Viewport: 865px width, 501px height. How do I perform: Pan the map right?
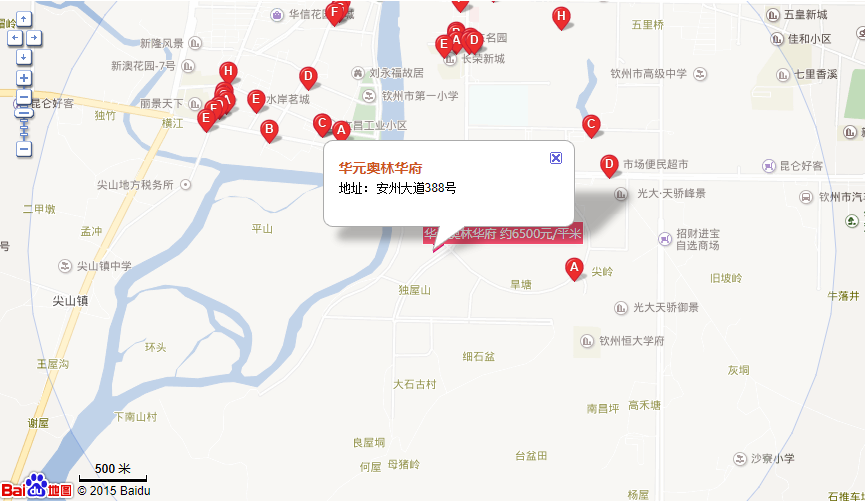tap(35, 38)
